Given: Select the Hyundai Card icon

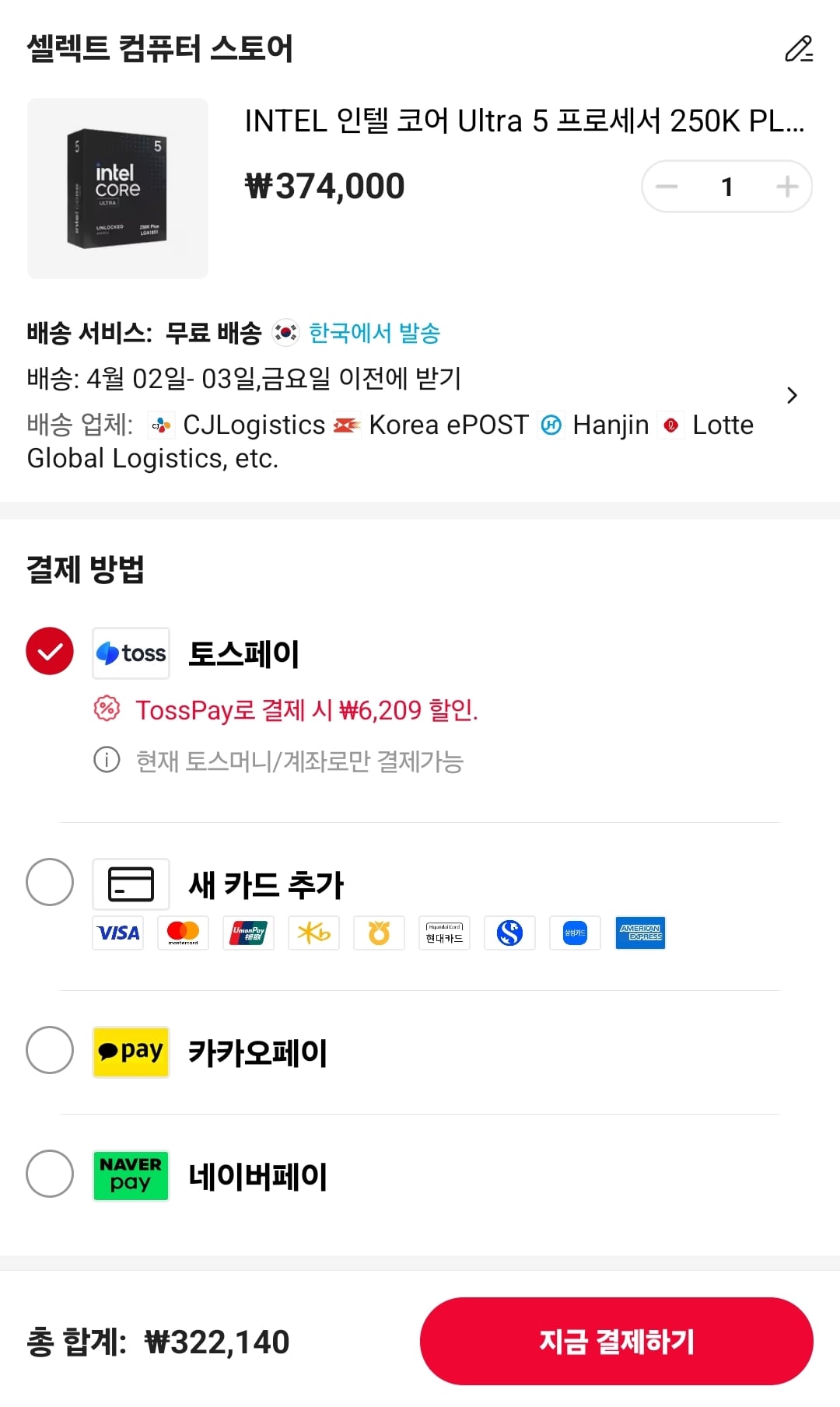Looking at the screenshot, I should tap(444, 933).
